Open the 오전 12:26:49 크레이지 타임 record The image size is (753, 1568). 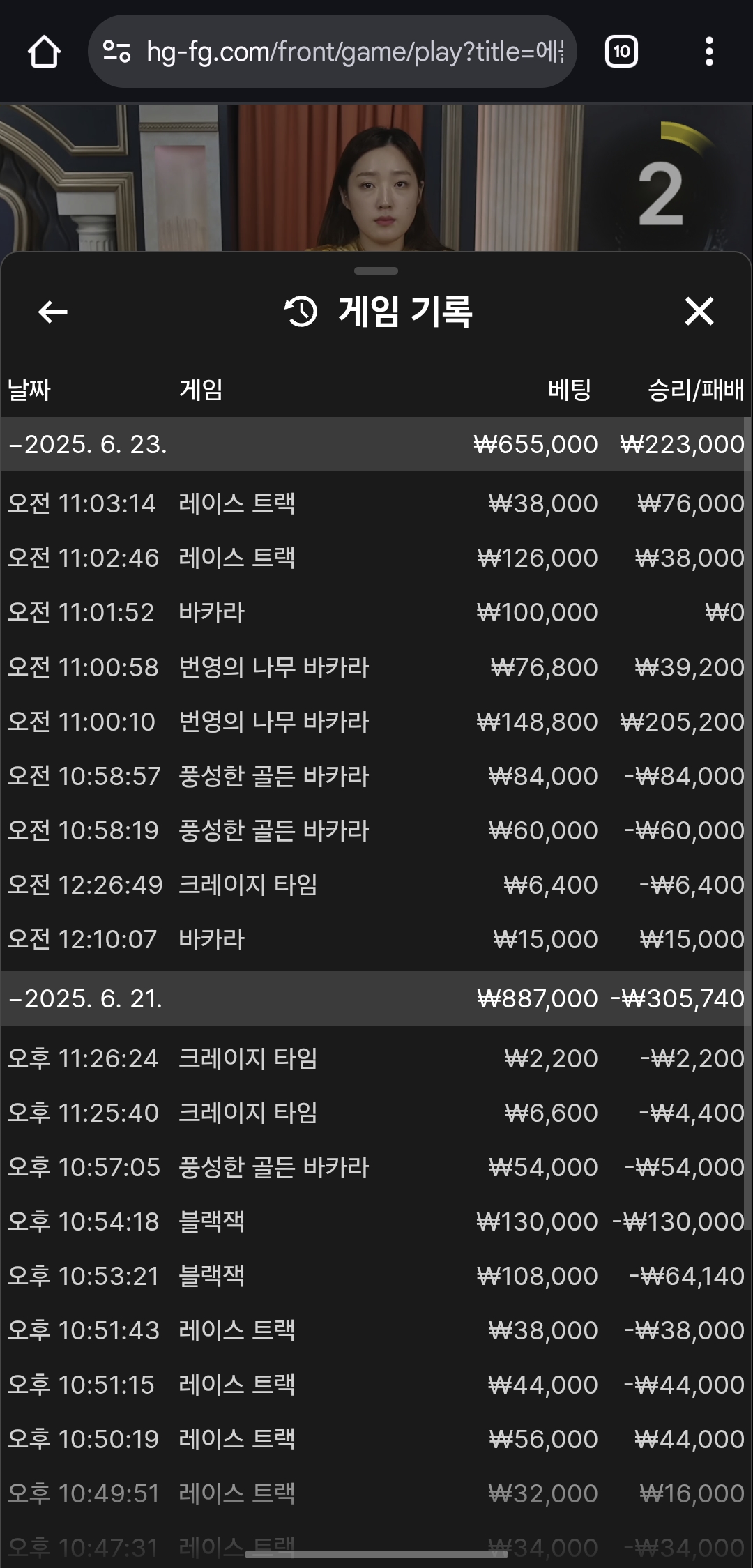(375, 885)
